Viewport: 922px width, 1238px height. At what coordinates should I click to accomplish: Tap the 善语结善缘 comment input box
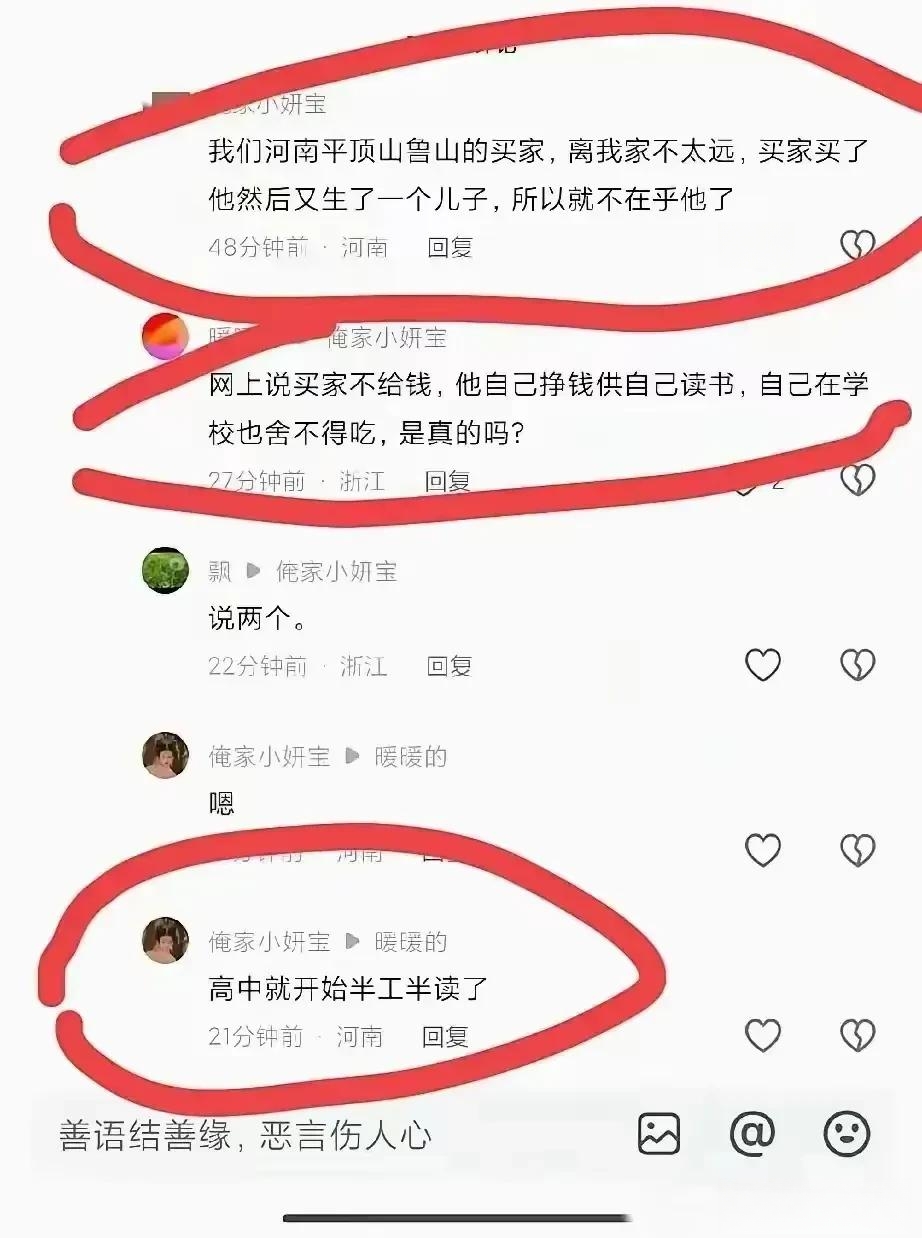click(300, 1135)
